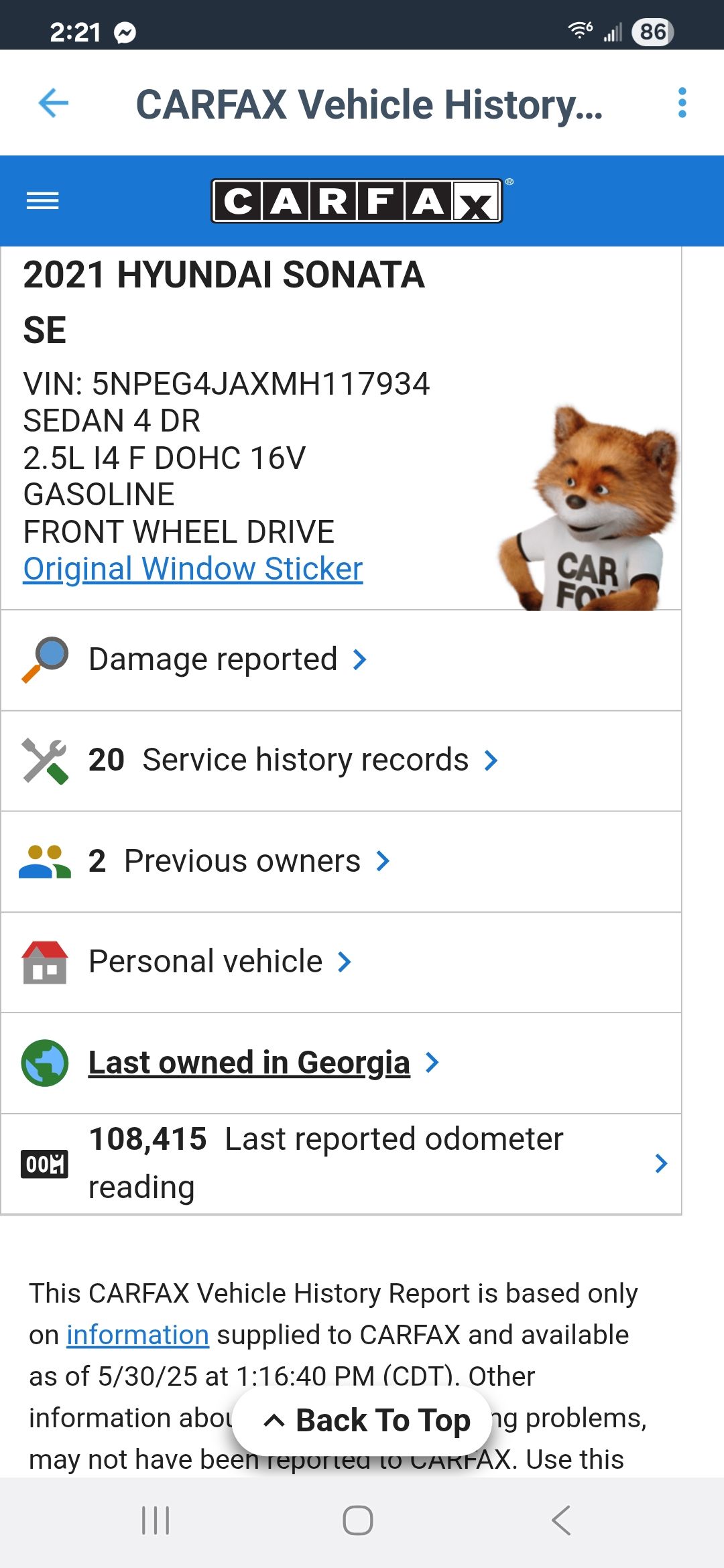View last reported odometer reading details
This screenshot has height=1568, width=724.
pyautogui.click(x=341, y=1164)
